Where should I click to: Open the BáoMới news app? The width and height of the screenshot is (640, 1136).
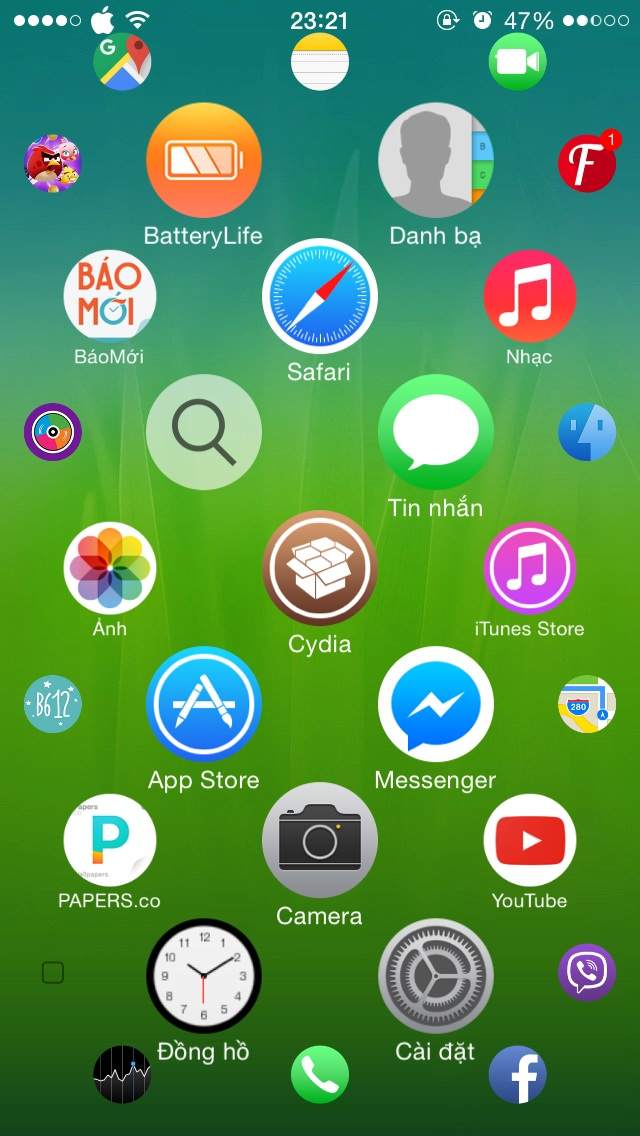(109, 296)
